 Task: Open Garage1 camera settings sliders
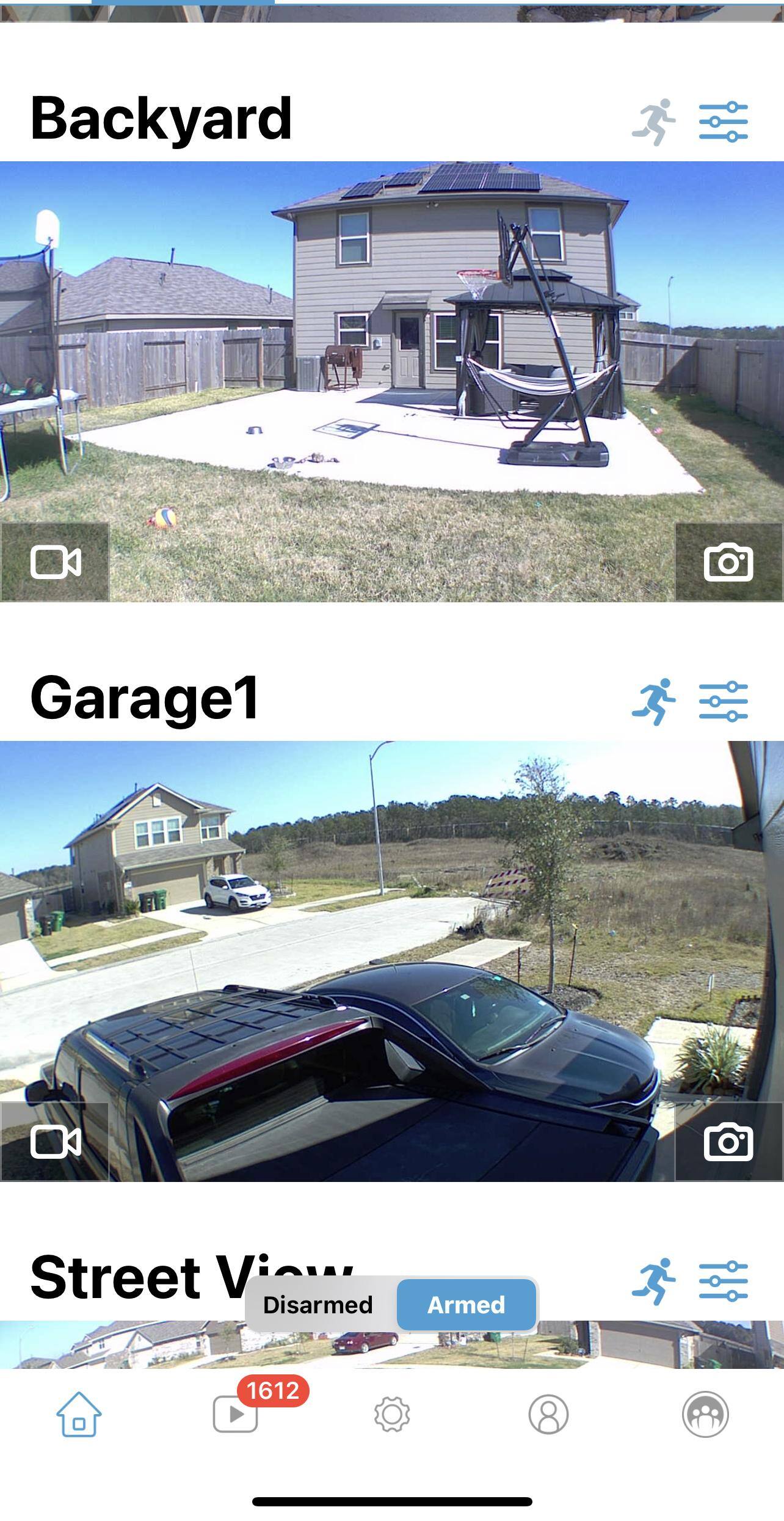pos(724,701)
